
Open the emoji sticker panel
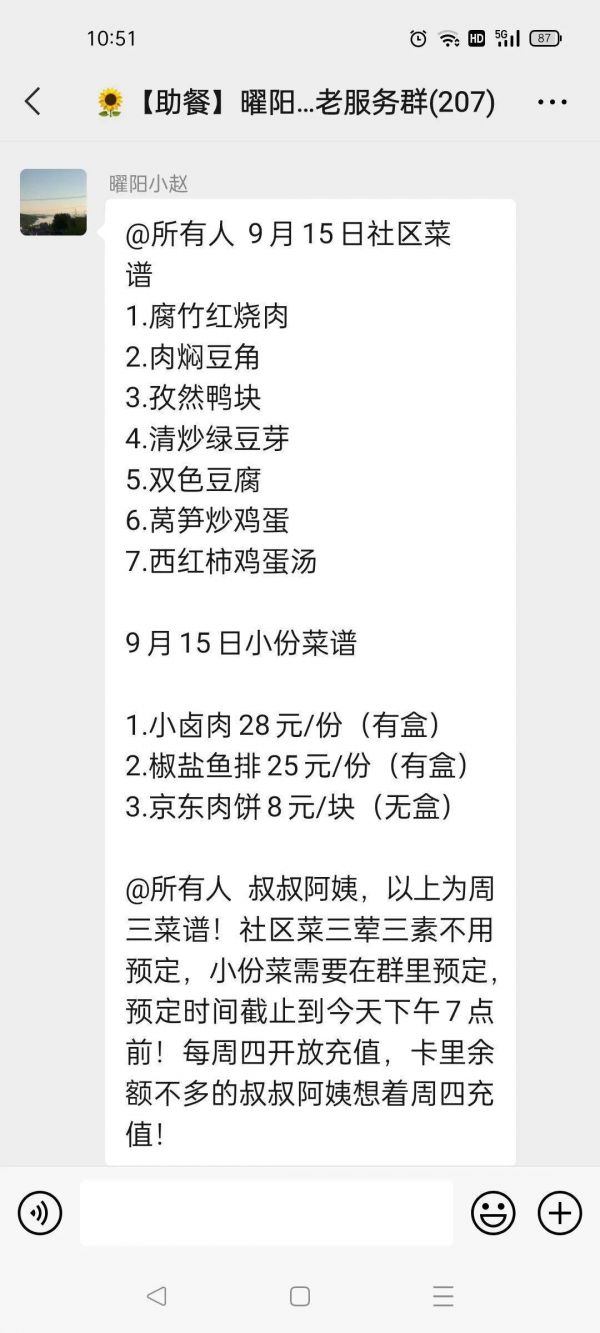pyautogui.click(x=493, y=1213)
